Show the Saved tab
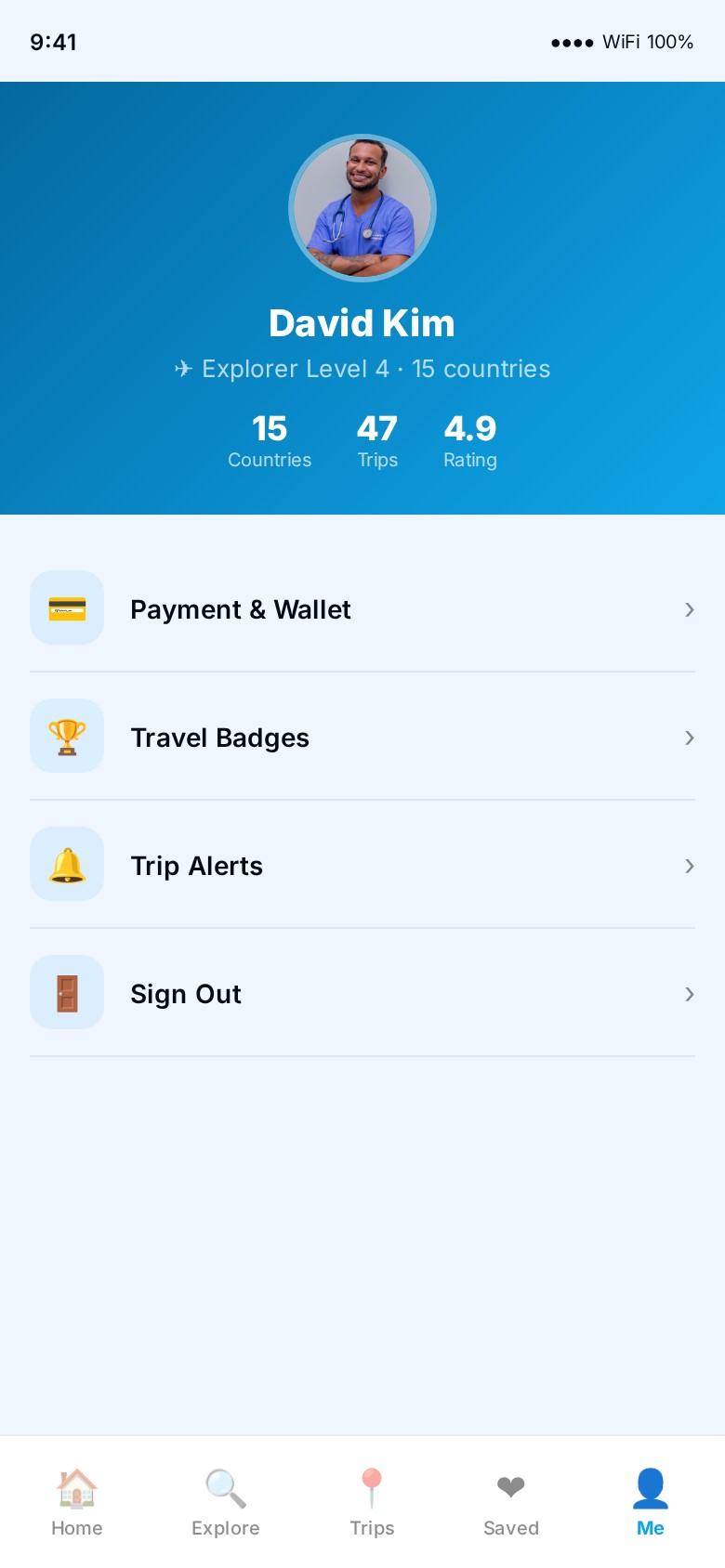This screenshot has width=725, height=1568. click(510, 1502)
